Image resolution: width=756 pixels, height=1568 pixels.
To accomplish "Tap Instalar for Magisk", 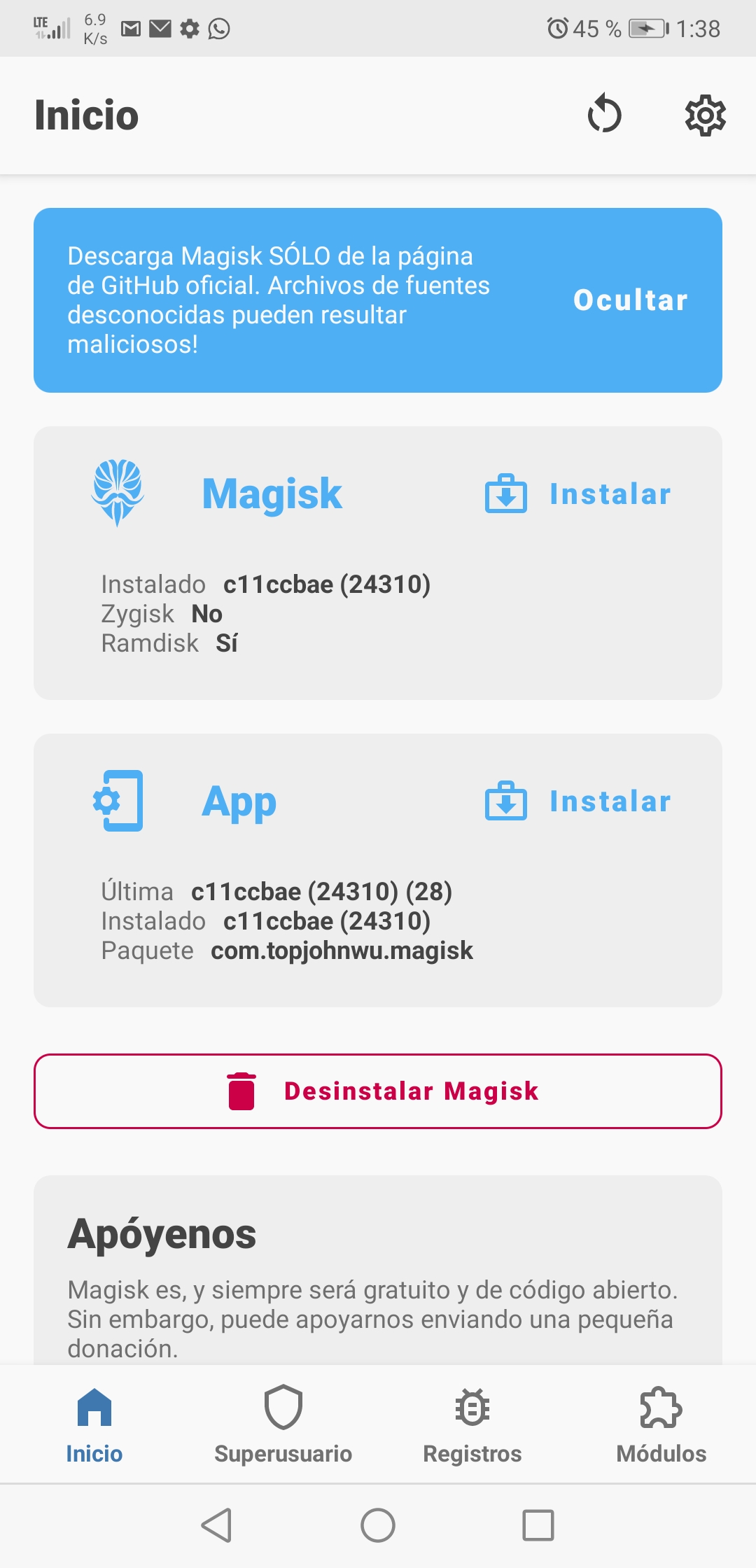I will click(x=609, y=494).
